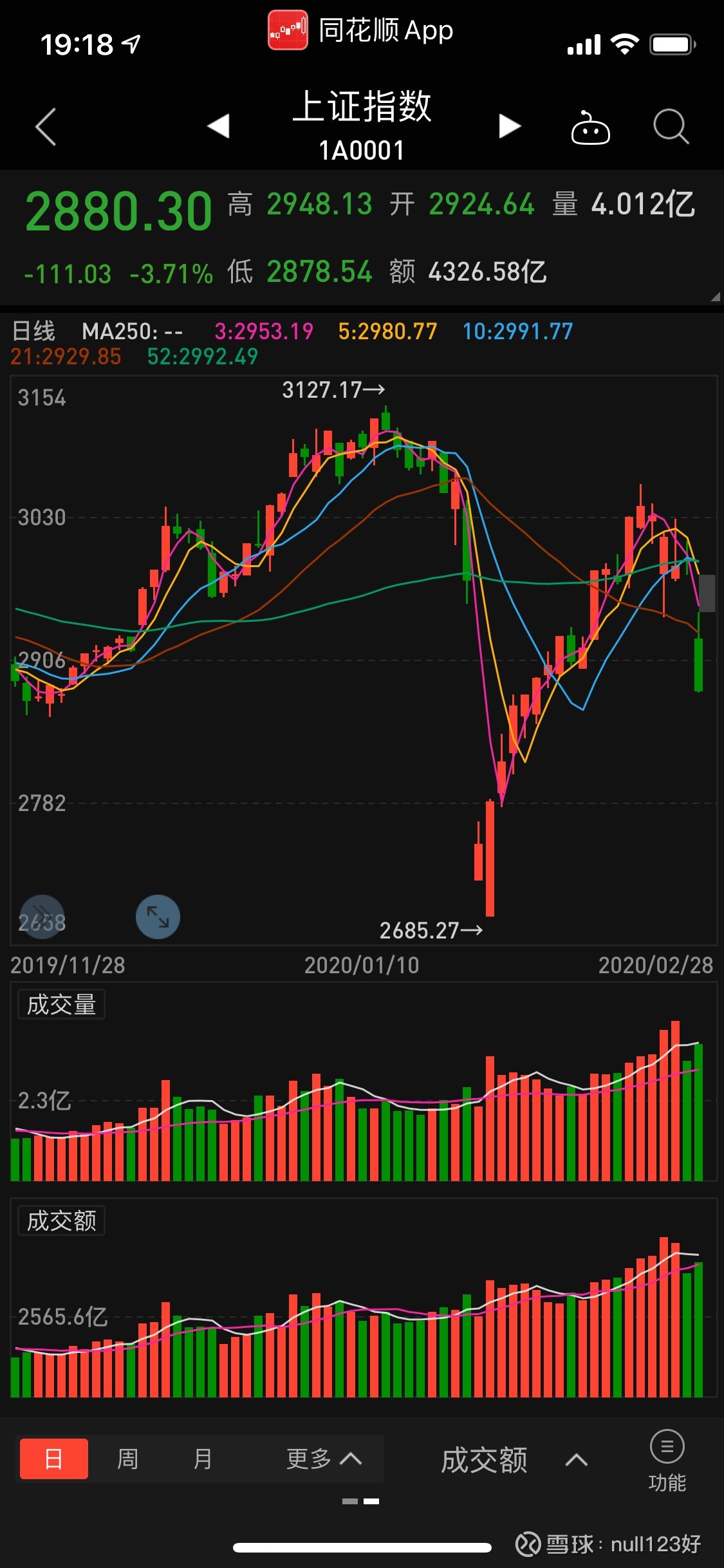Screen dimensions: 724x1568
Task: Open stock search magnifier
Action: click(671, 126)
